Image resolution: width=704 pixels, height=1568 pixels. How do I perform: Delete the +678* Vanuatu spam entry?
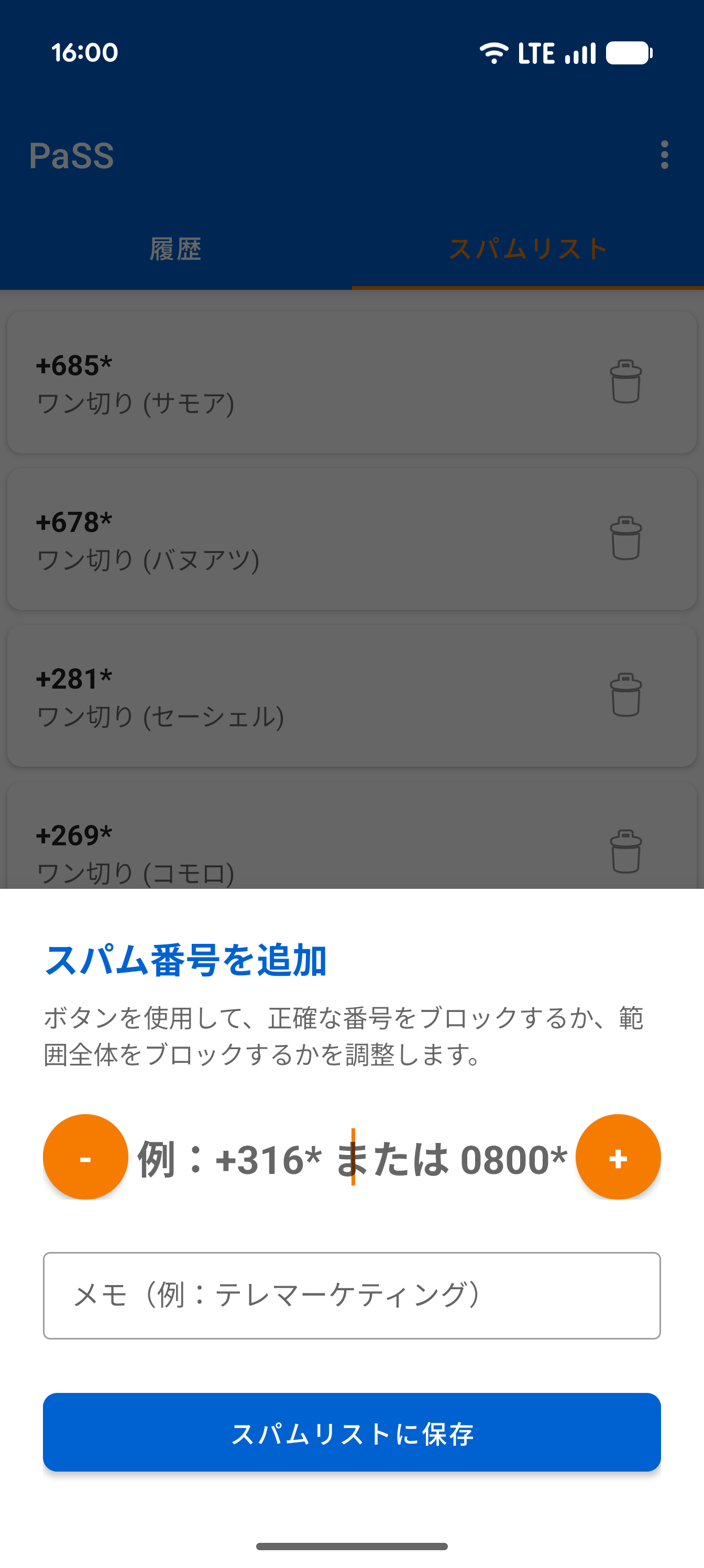click(x=625, y=538)
